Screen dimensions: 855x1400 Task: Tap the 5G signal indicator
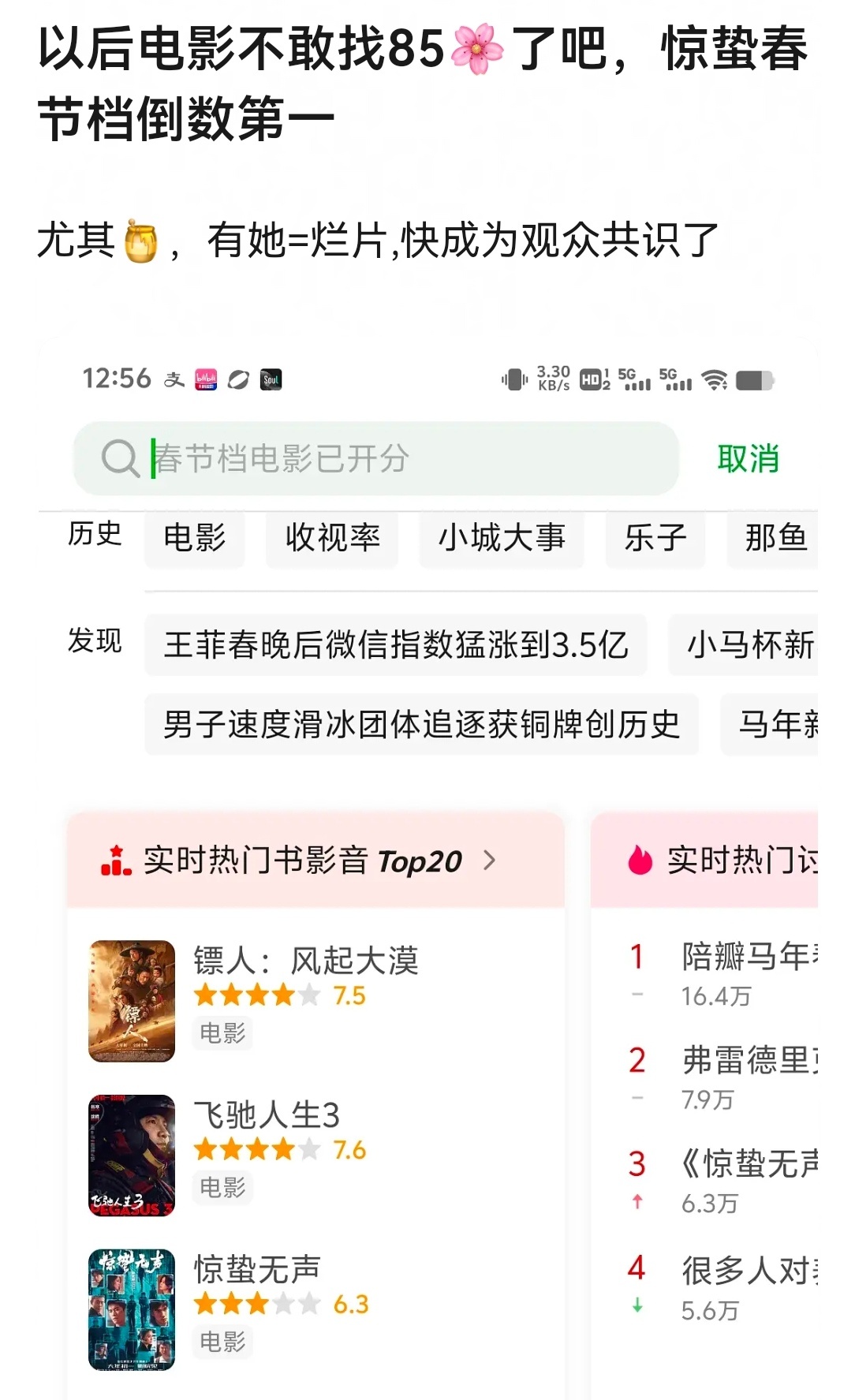tap(636, 379)
